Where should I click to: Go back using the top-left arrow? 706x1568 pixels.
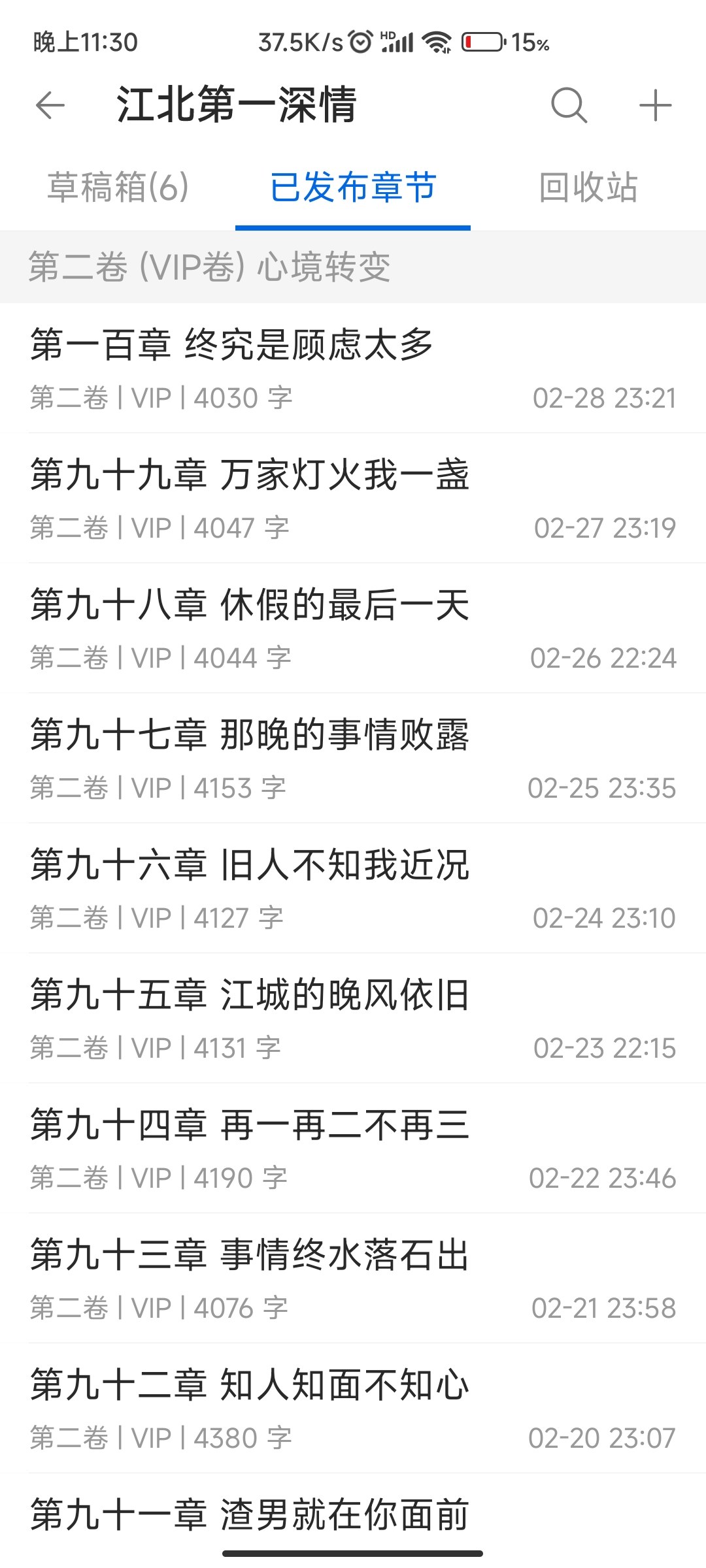(50, 105)
